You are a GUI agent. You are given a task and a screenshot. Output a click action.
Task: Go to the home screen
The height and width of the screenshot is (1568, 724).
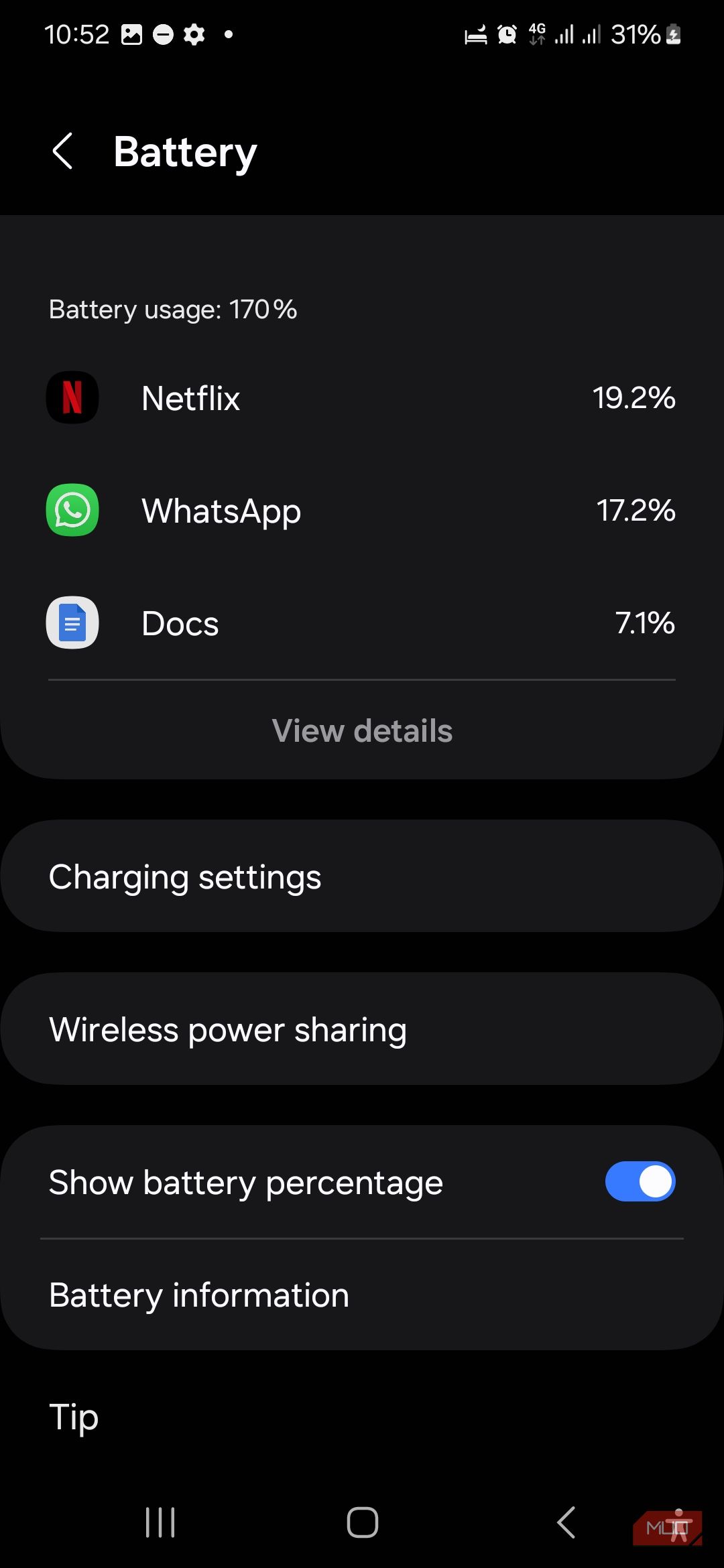362,1522
